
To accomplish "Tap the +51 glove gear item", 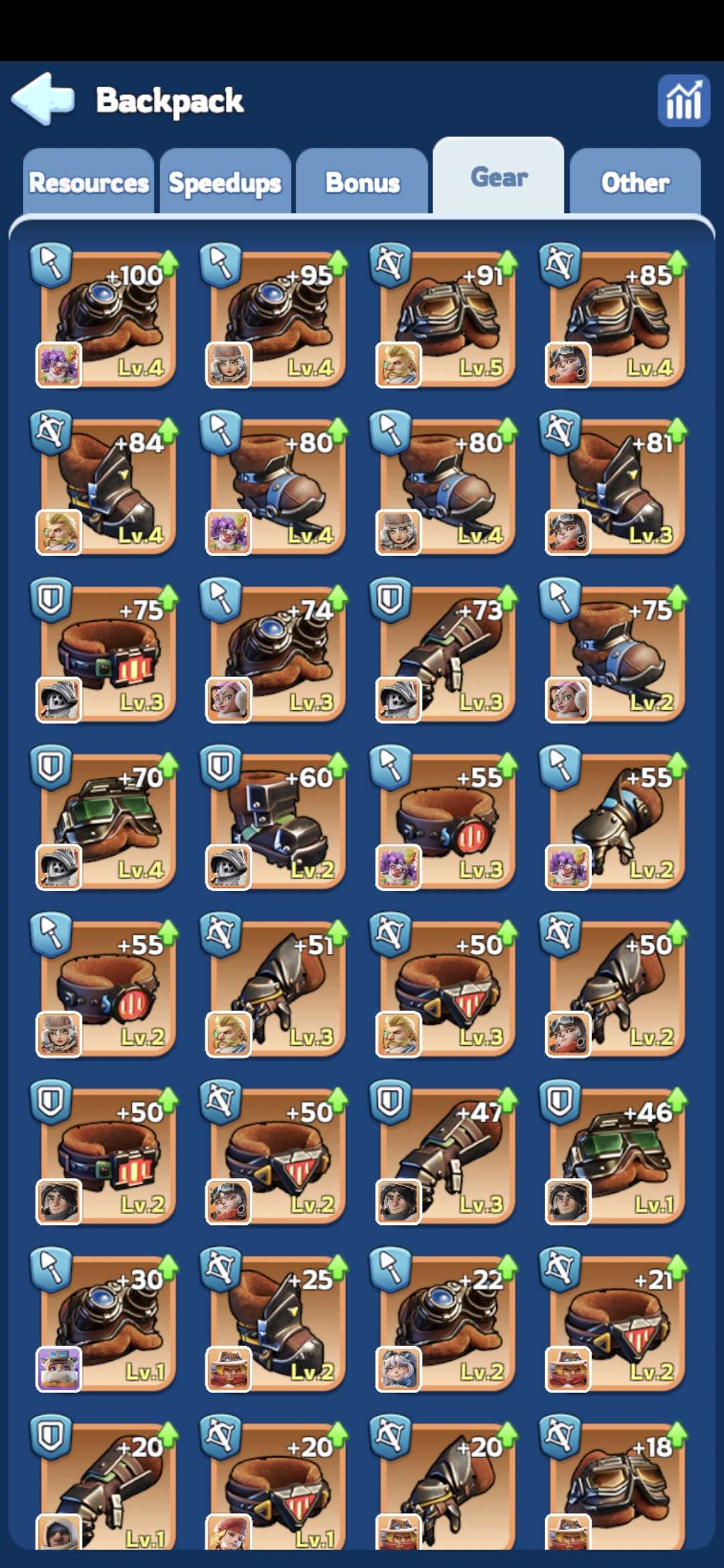I will [277, 990].
